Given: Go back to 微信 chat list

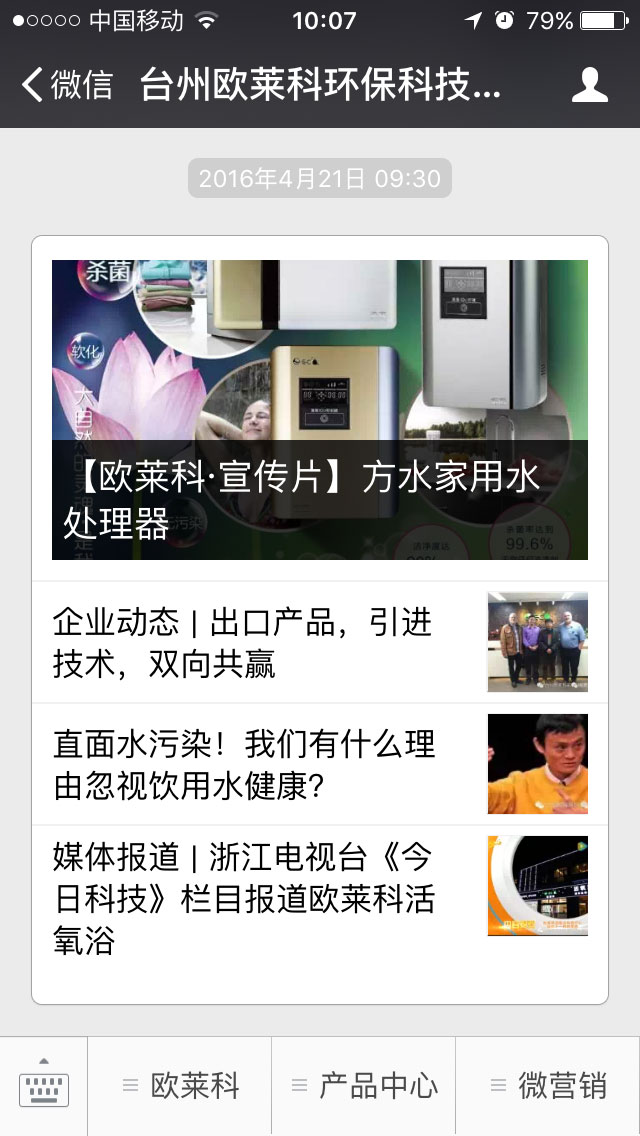Looking at the screenshot, I should [67, 85].
